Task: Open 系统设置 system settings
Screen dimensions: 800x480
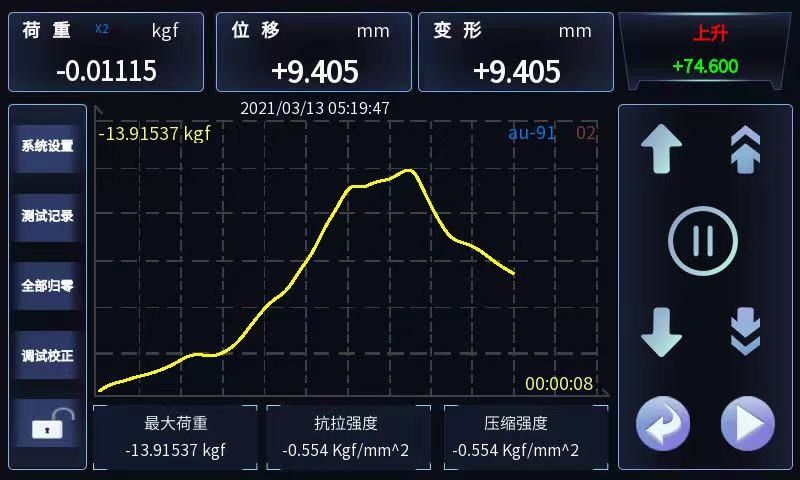Action: 47,146
